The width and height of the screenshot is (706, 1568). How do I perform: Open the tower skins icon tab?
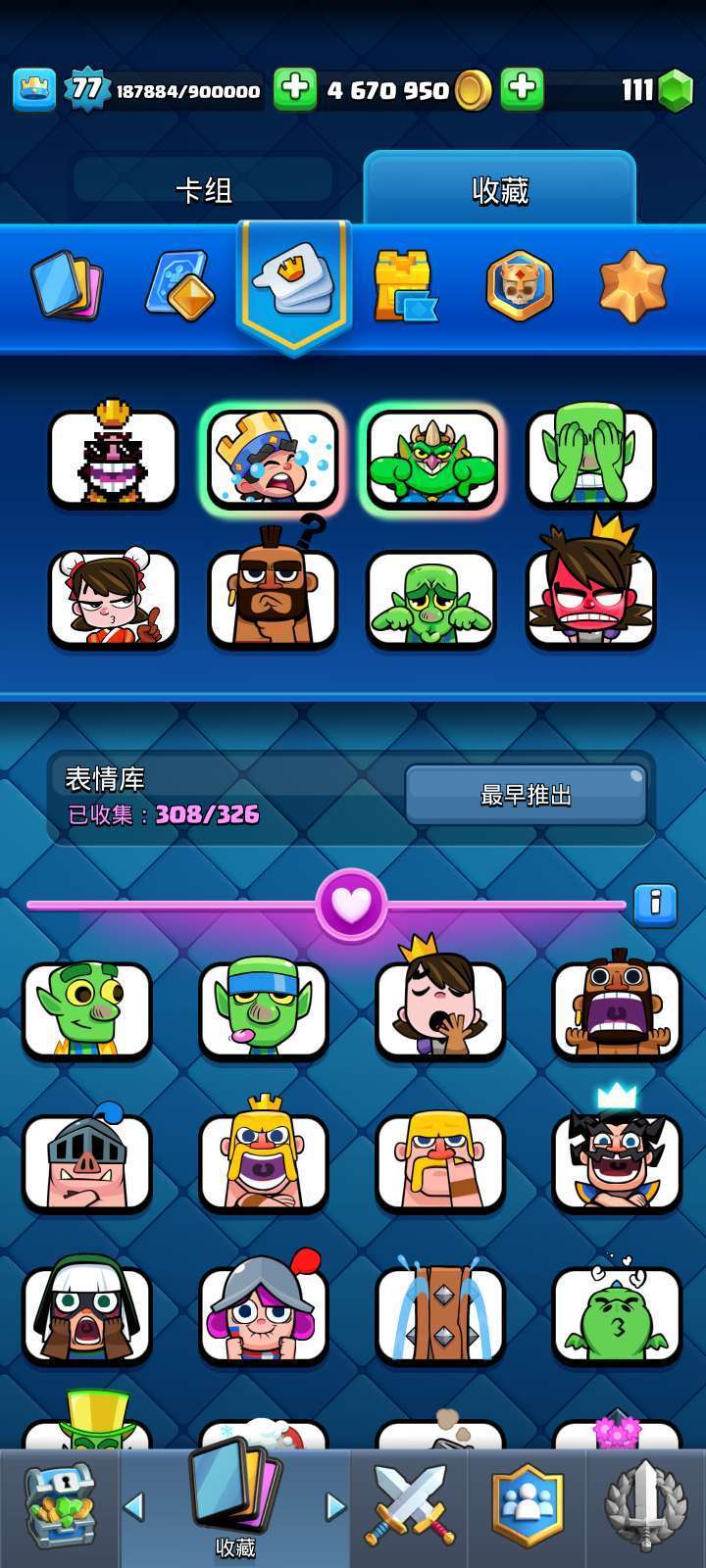(x=404, y=286)
